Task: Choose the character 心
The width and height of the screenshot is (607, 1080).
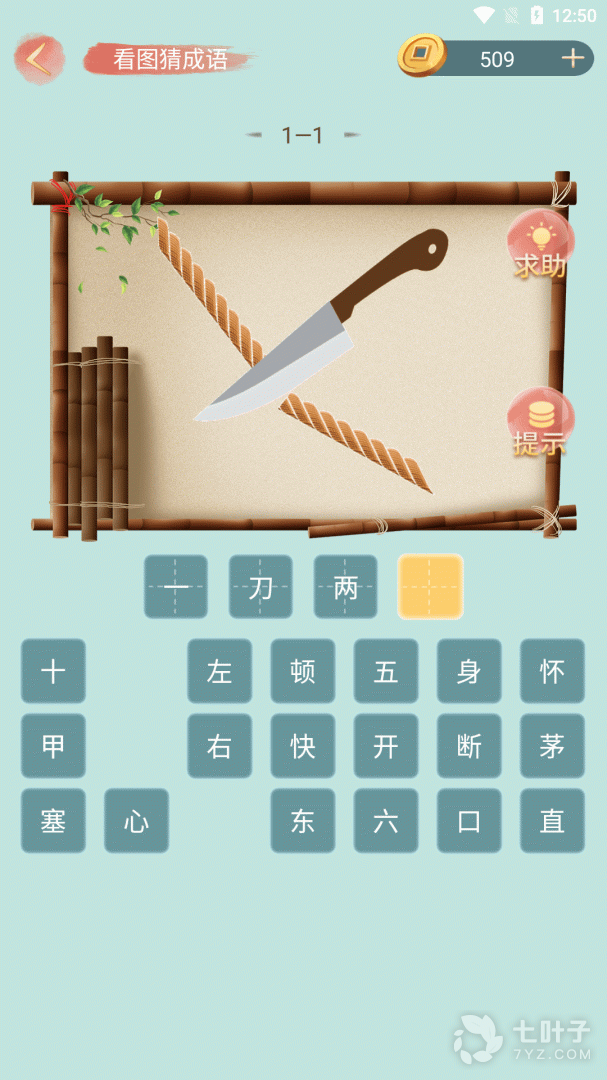Action: click(136, 821)
